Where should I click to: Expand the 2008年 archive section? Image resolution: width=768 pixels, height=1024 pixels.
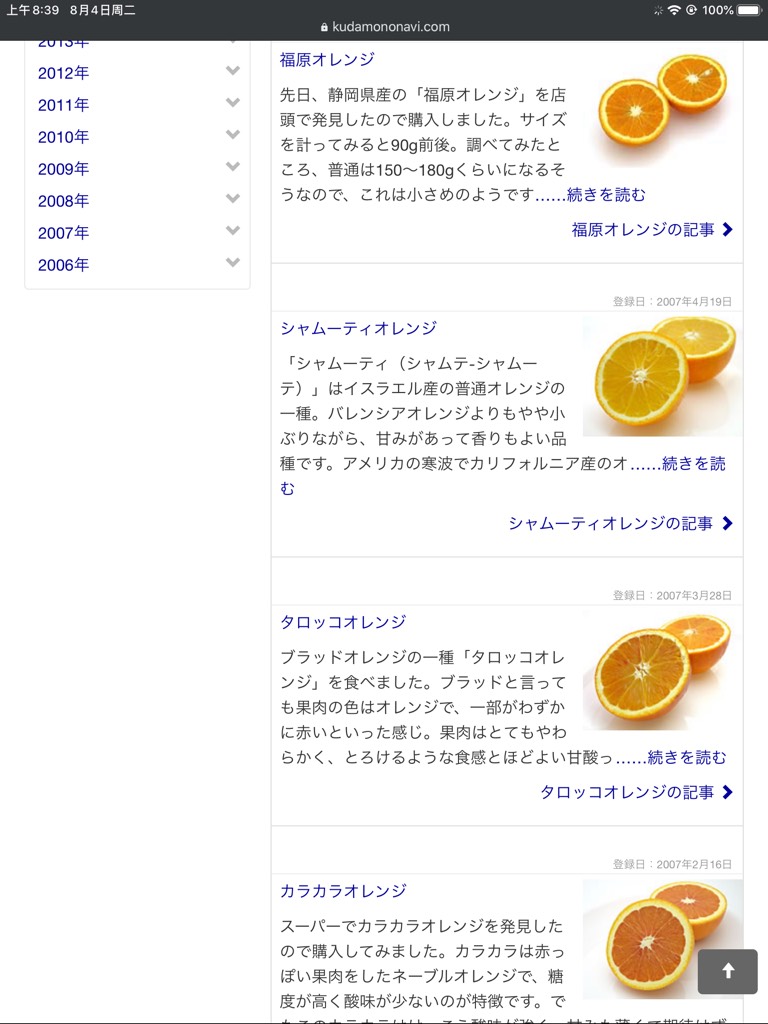[x=233, y=200]
